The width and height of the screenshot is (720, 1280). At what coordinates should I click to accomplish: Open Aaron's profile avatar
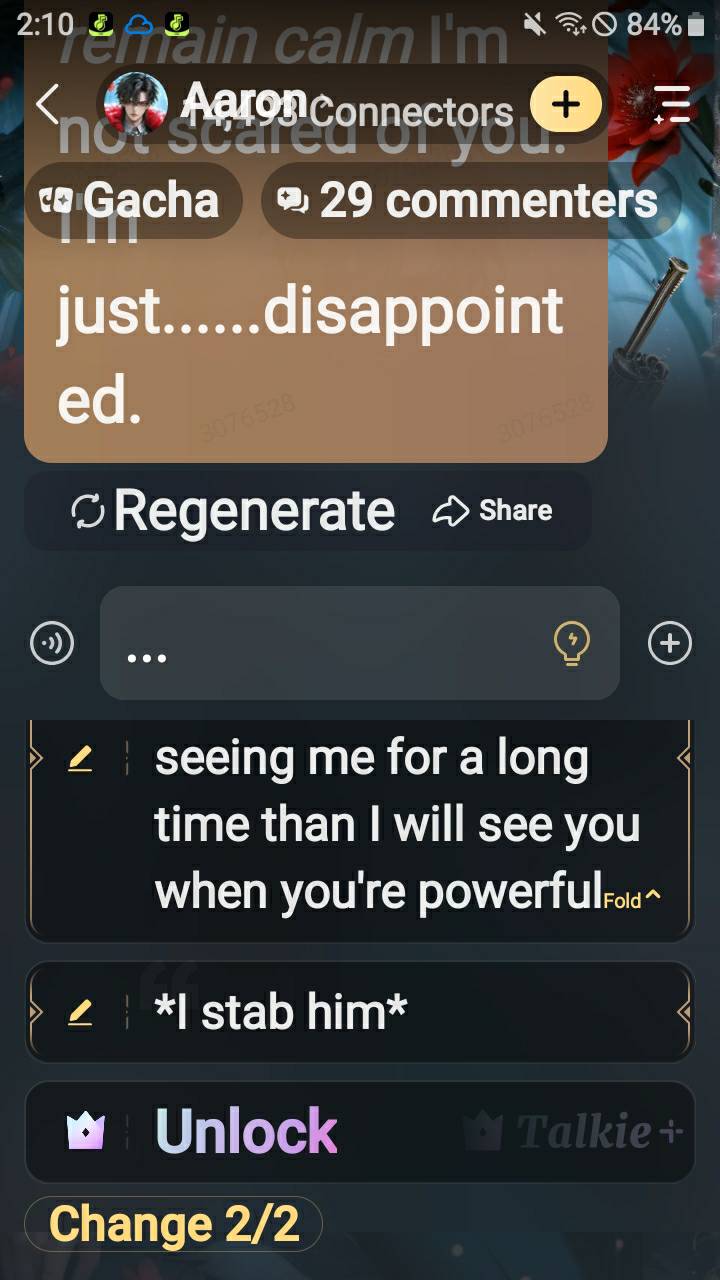(x=136, y=105)
